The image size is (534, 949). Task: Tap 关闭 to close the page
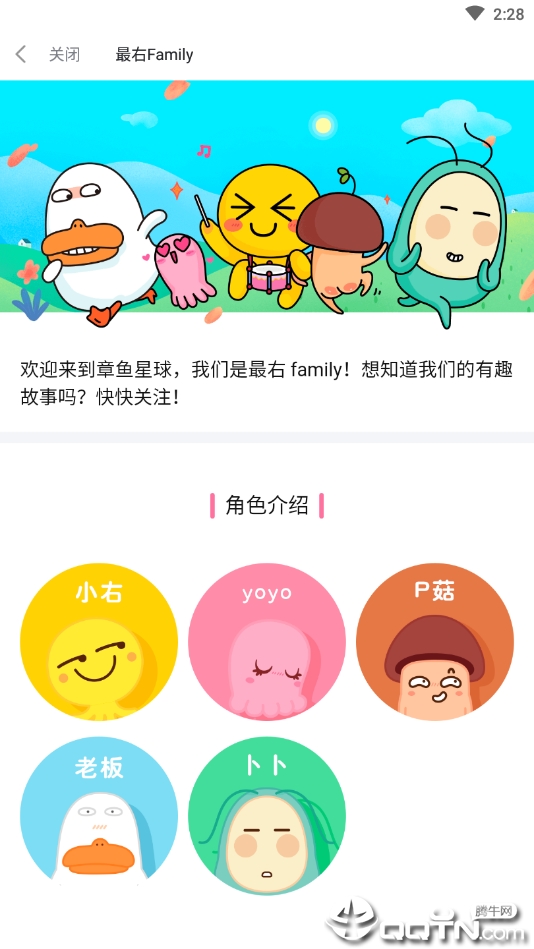coord(64,54)
